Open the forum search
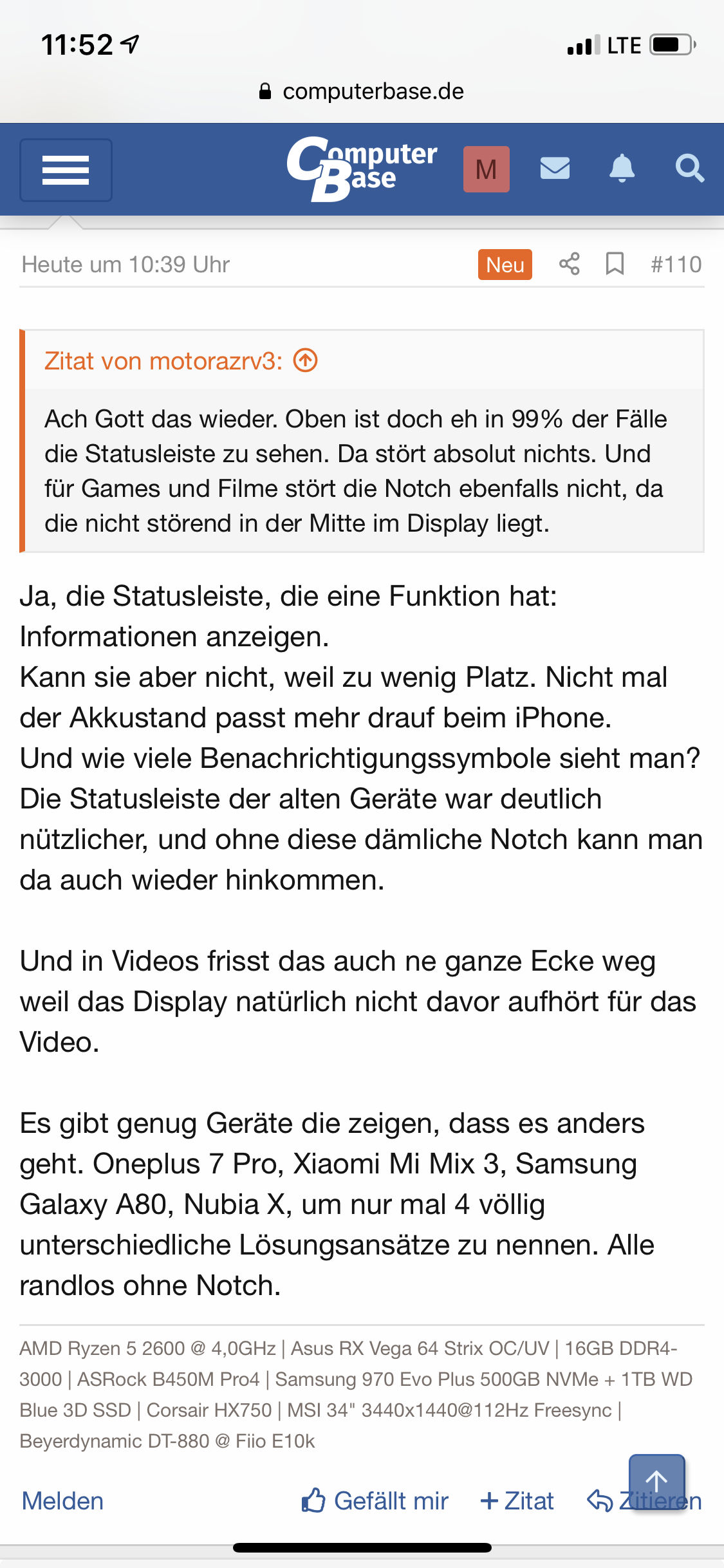Screen dimensions: 724x1568 689,169
